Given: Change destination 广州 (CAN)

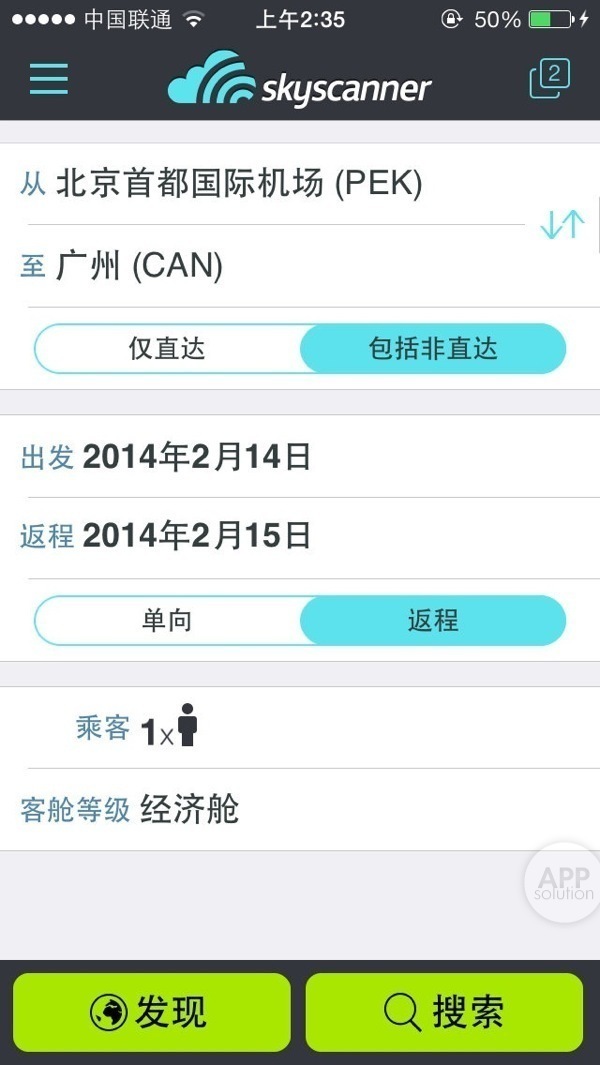Looking at the screenshot, I should tap(140, 266).
